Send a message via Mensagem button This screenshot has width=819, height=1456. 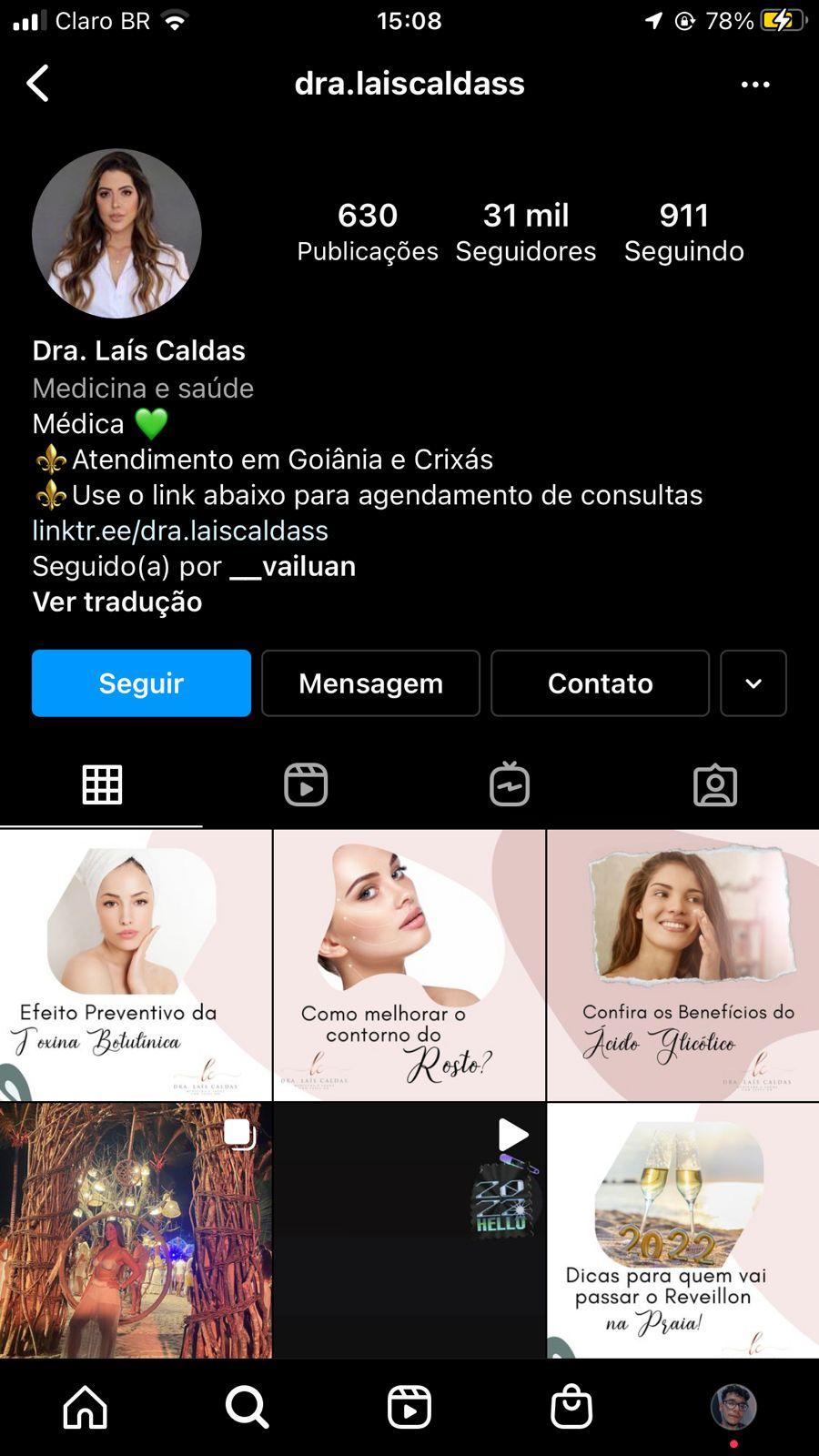pos(370,683)
